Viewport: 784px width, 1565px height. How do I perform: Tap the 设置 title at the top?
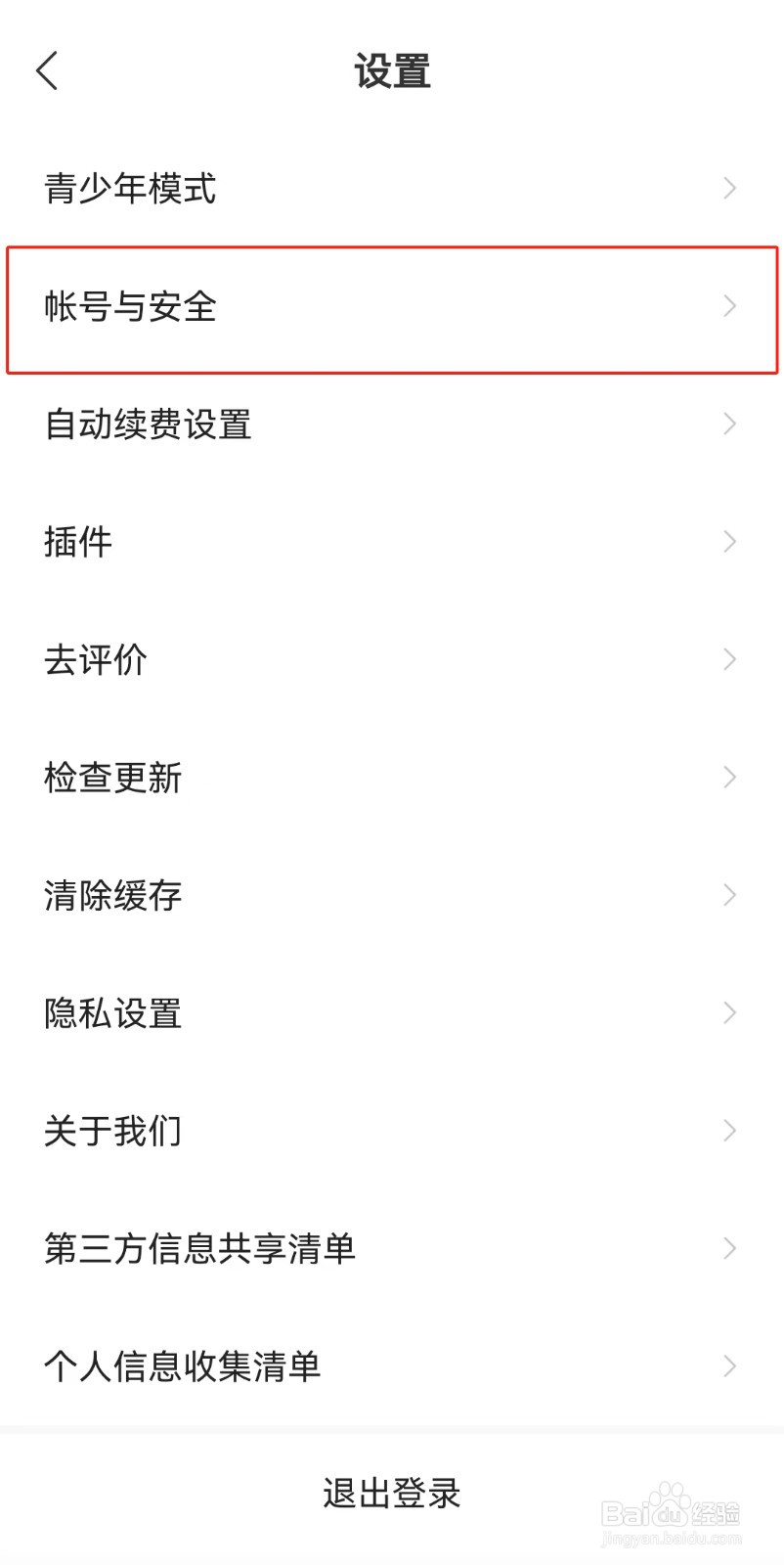pyautogui.click(x=391, y=70)
